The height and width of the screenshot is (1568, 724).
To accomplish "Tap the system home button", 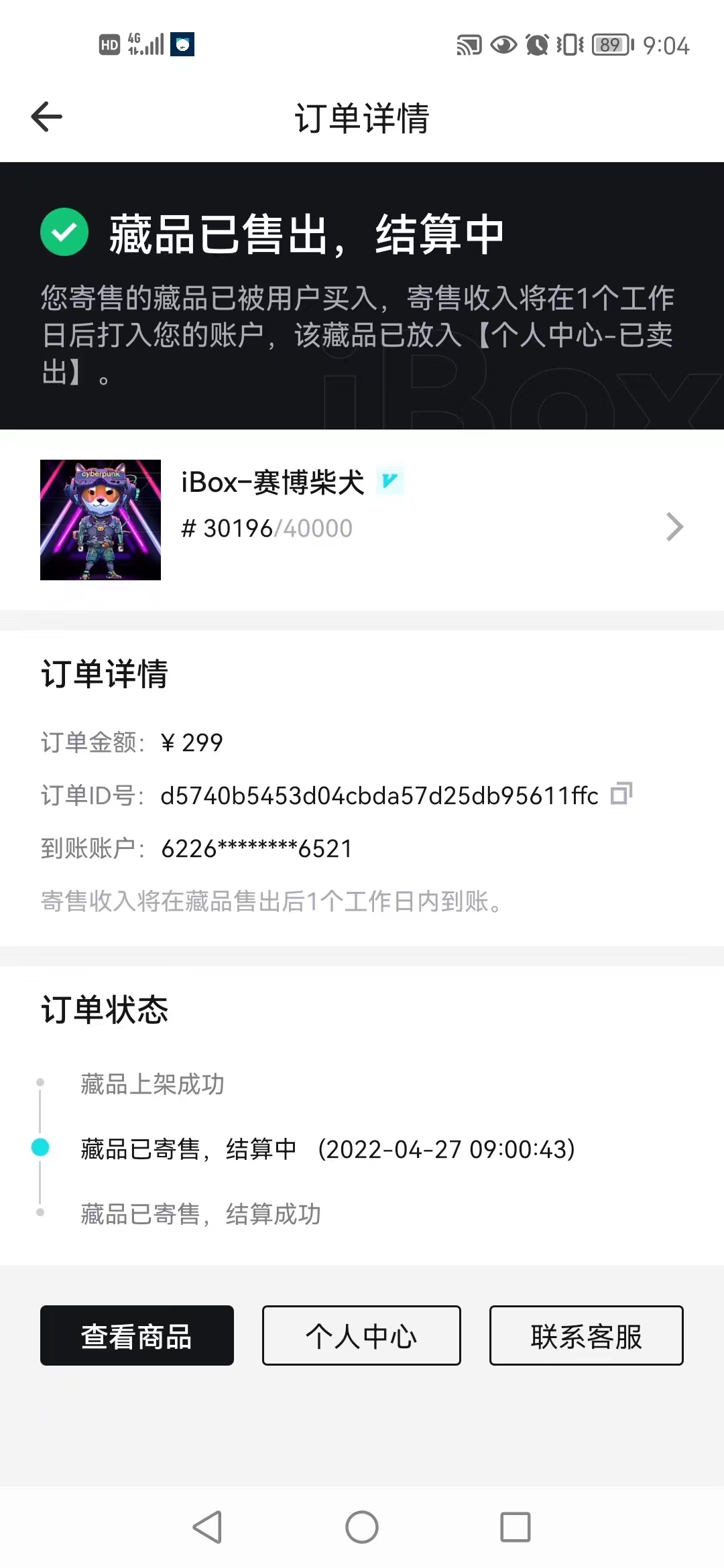I will tap(362, 1527).
